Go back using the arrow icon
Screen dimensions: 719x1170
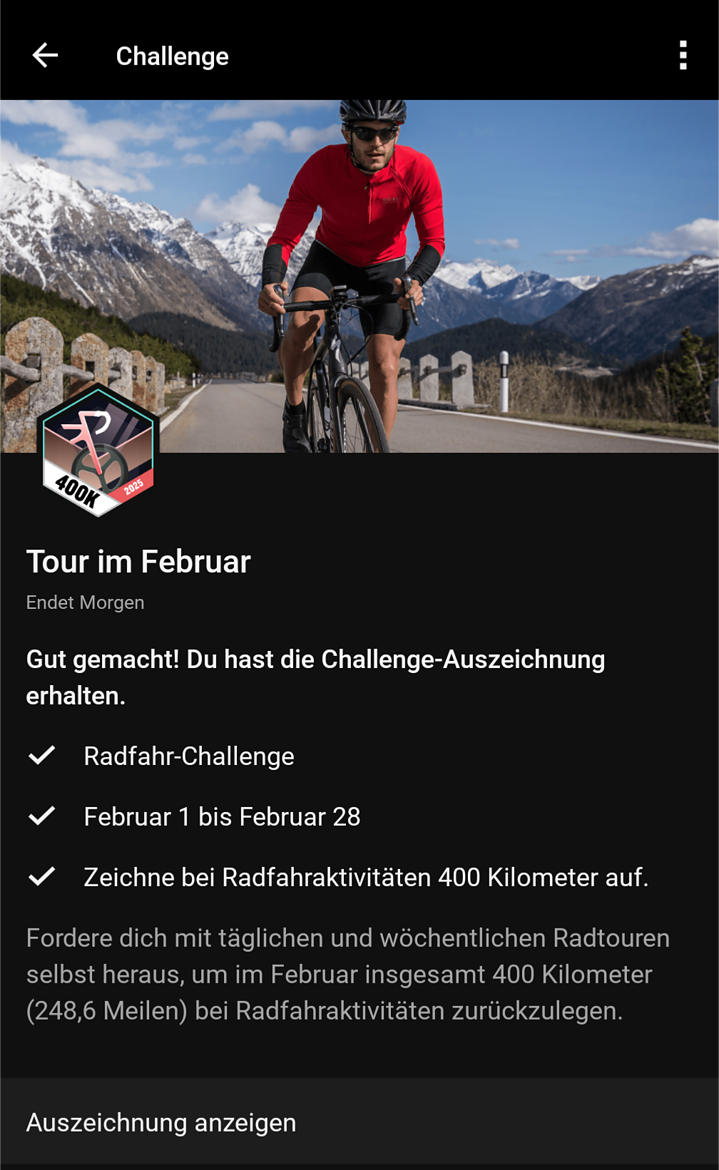45,55
